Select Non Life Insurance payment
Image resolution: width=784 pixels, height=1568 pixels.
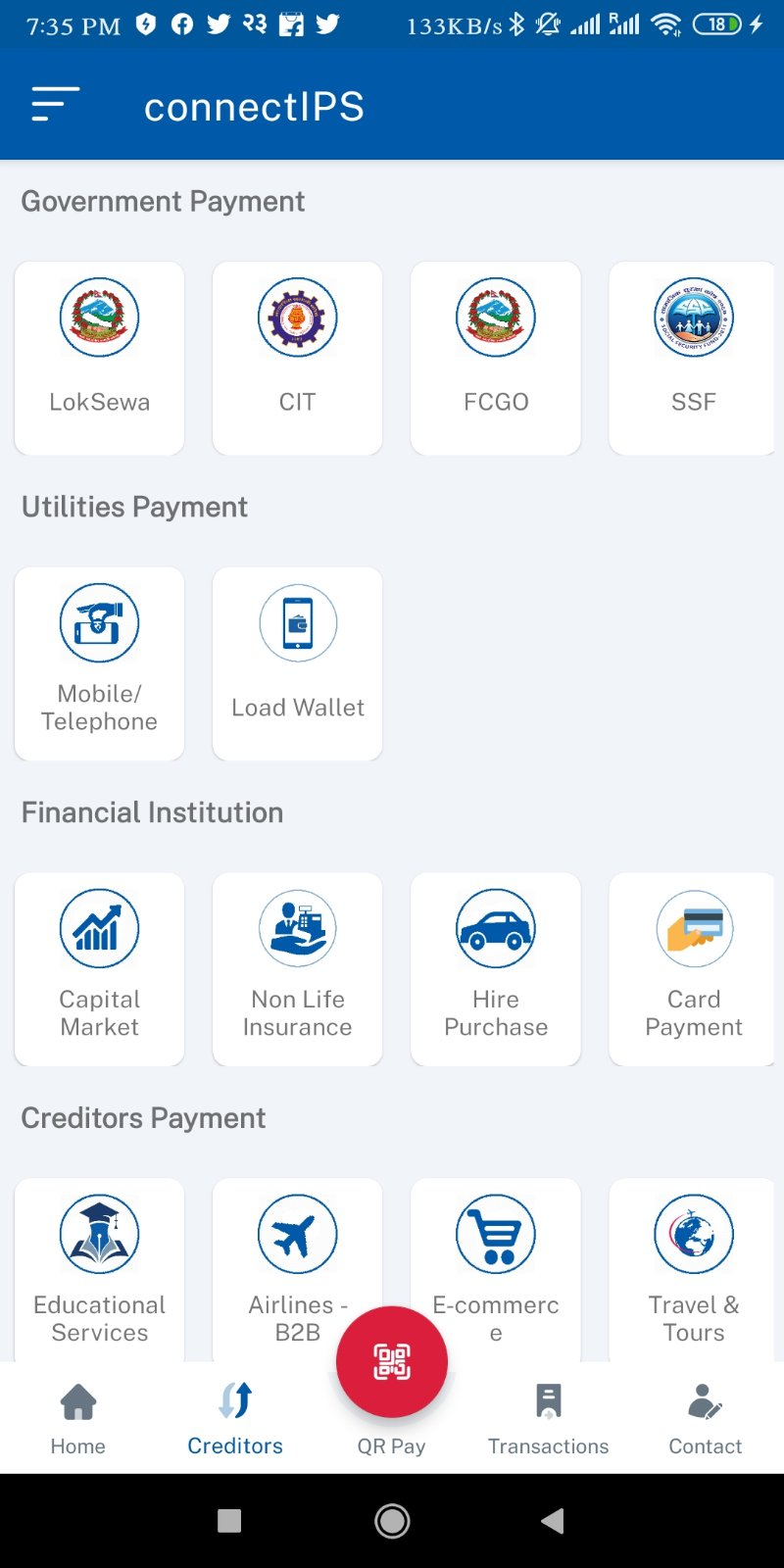[x=297, y=968]
